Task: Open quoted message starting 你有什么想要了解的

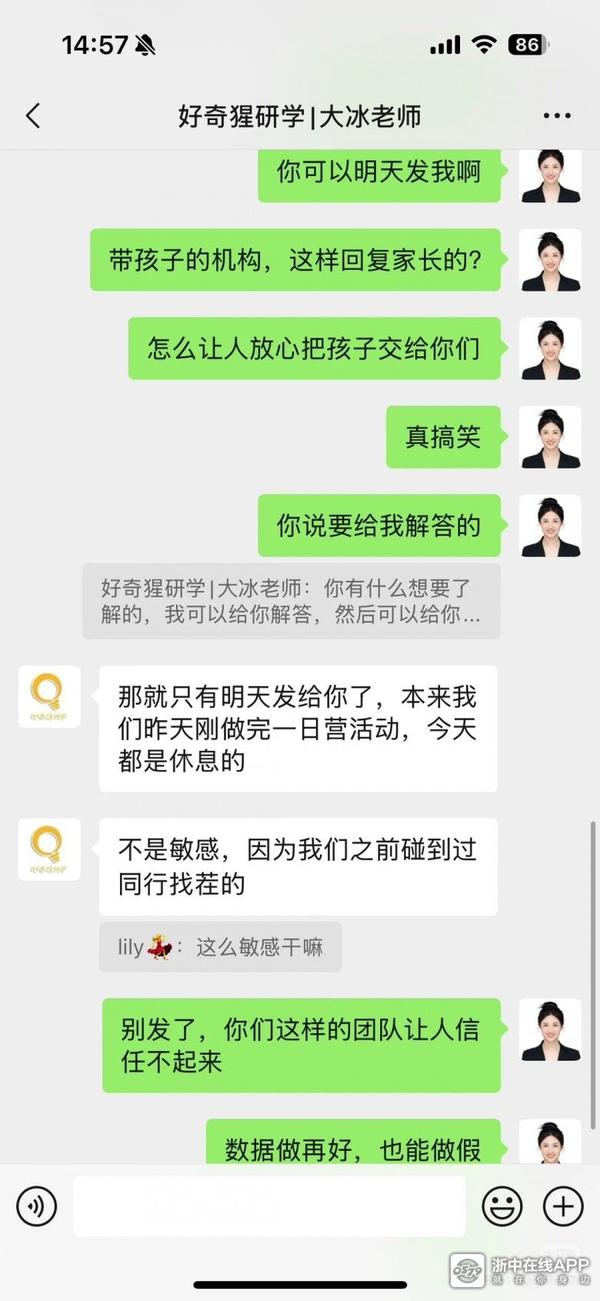Action: click(291, 601)
